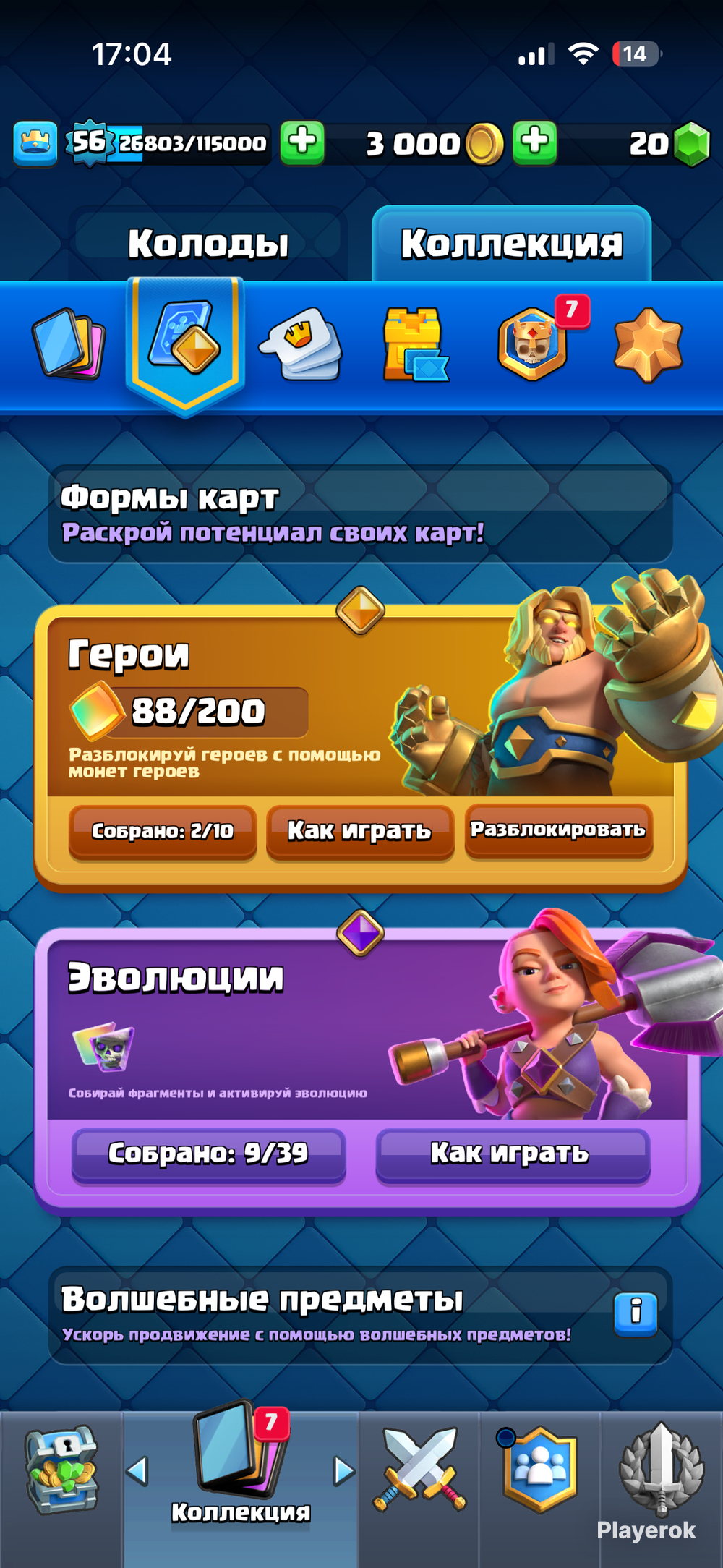Open the events laurel sword tab
This screenshot has height=1568, width=723.
tap(661, 1470)
